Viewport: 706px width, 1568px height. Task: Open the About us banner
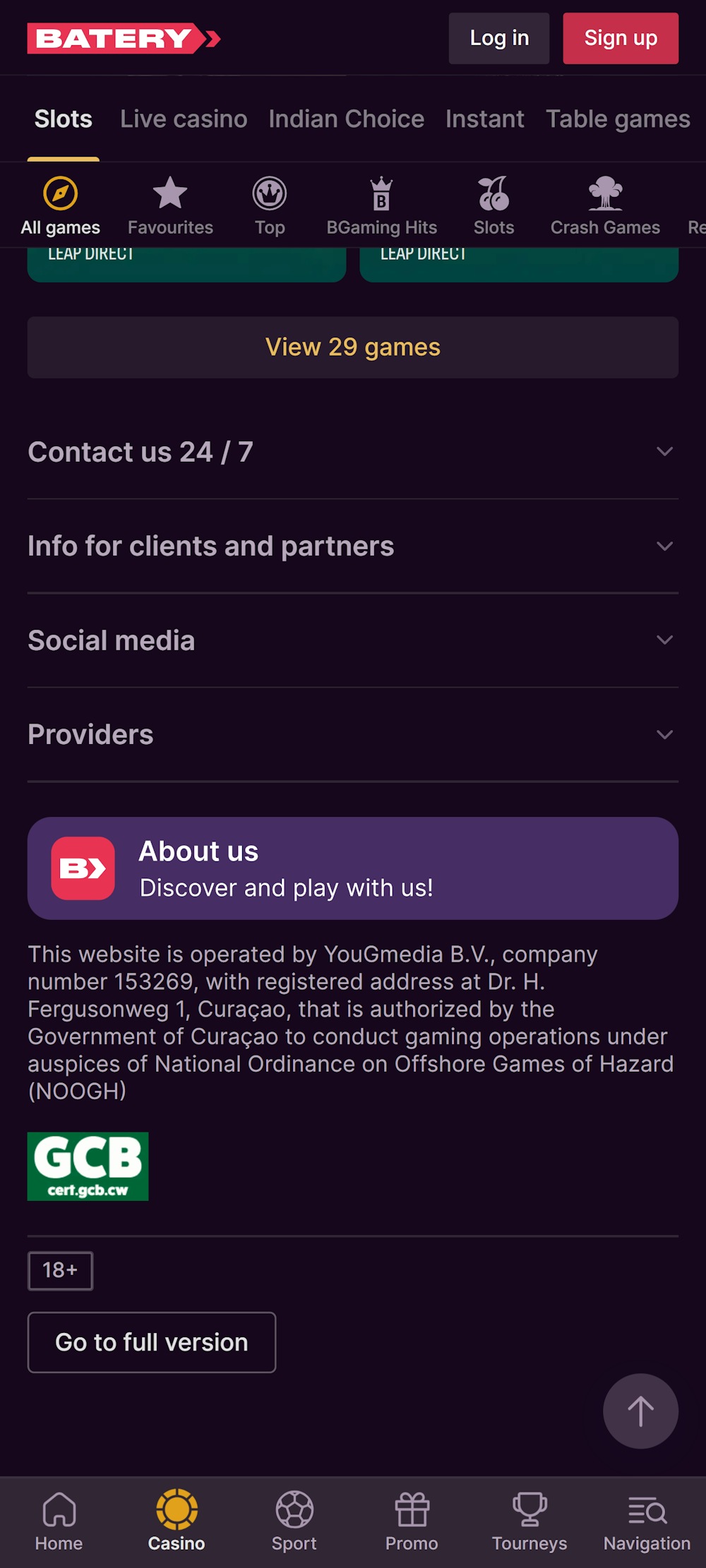pyautogui.click(x=353, y=868)
